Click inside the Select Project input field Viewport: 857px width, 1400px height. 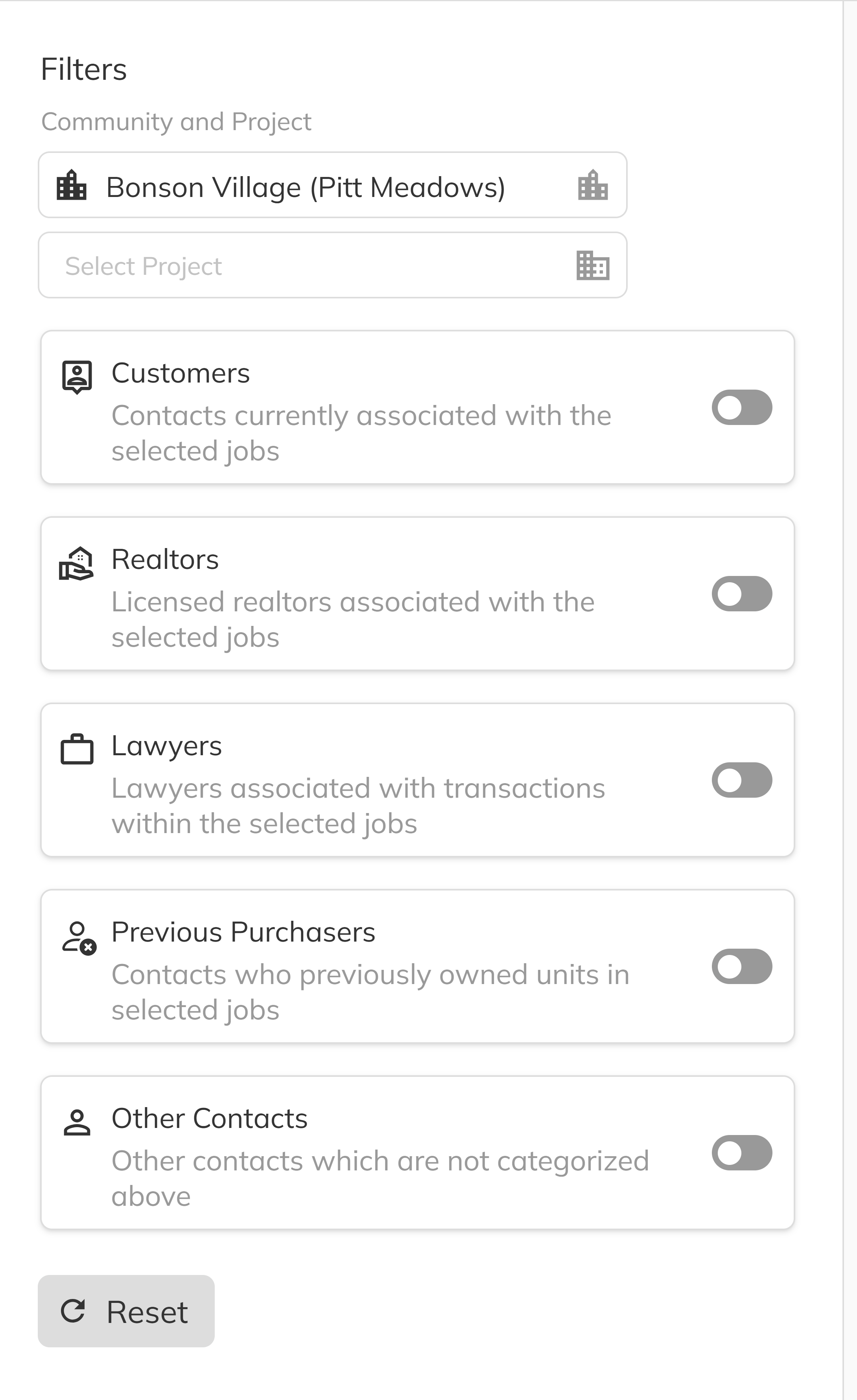point(256,265)
